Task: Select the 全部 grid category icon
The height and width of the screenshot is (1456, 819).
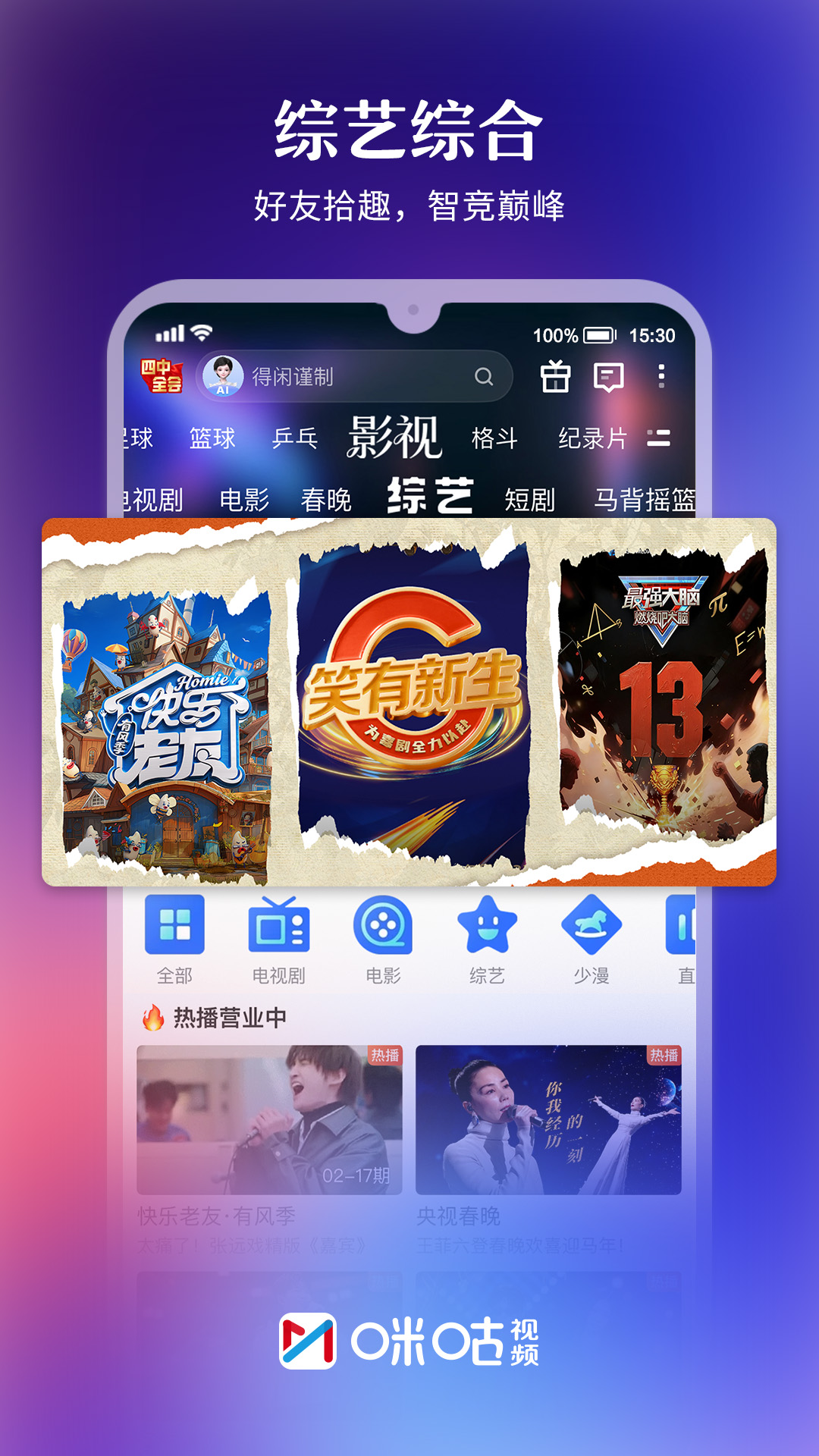Action: [176, 927]
